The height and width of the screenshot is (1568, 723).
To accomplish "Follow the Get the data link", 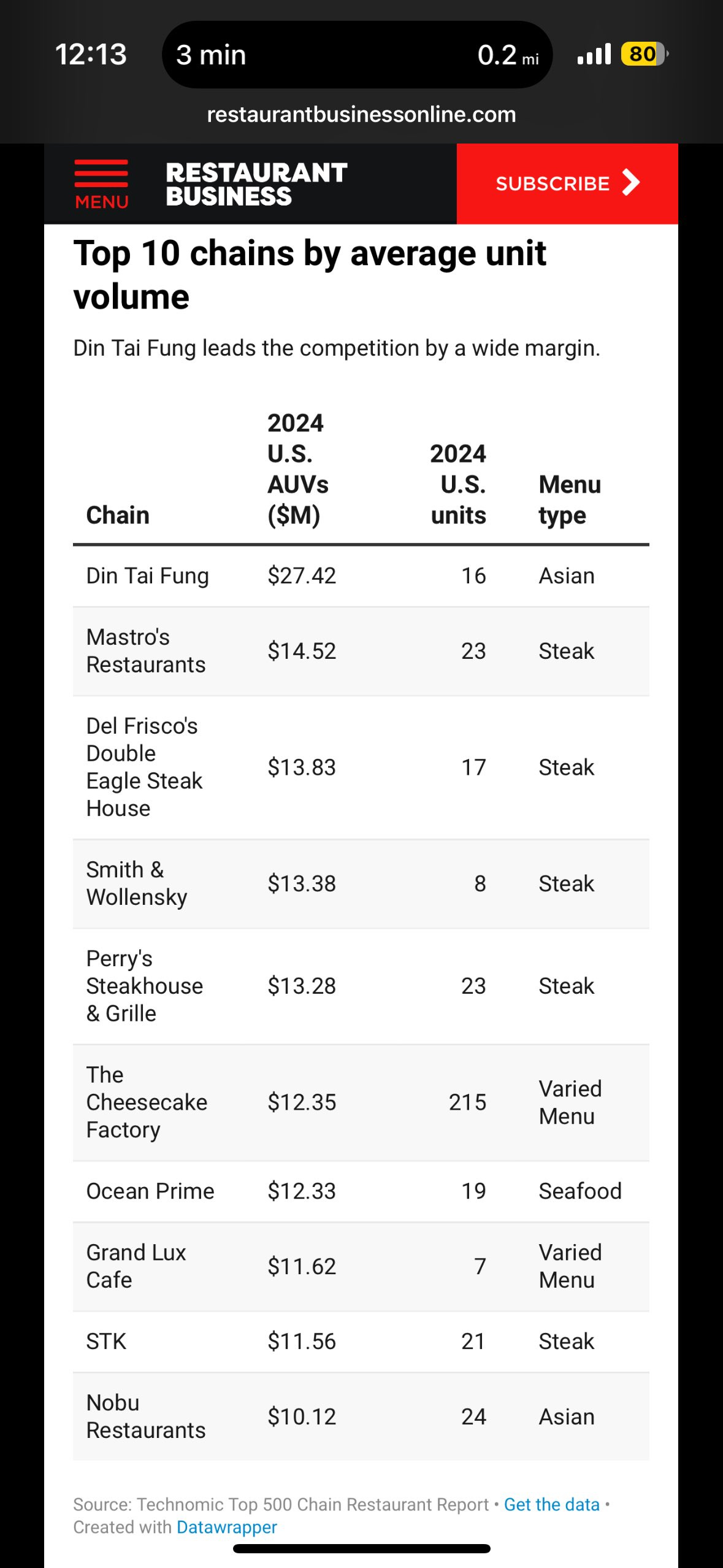I will tap(551, 1504).
